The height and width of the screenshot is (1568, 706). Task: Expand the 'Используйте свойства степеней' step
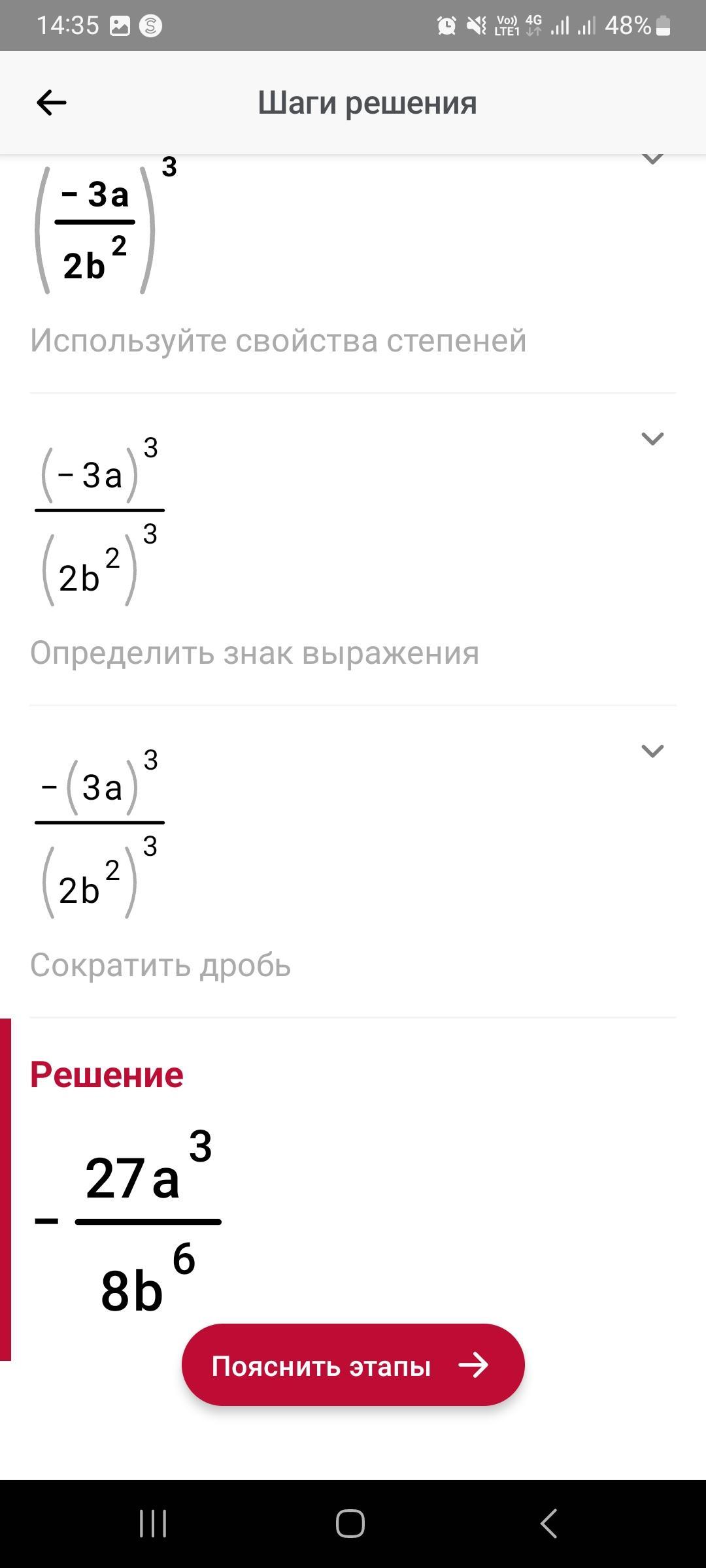point(652,159)
